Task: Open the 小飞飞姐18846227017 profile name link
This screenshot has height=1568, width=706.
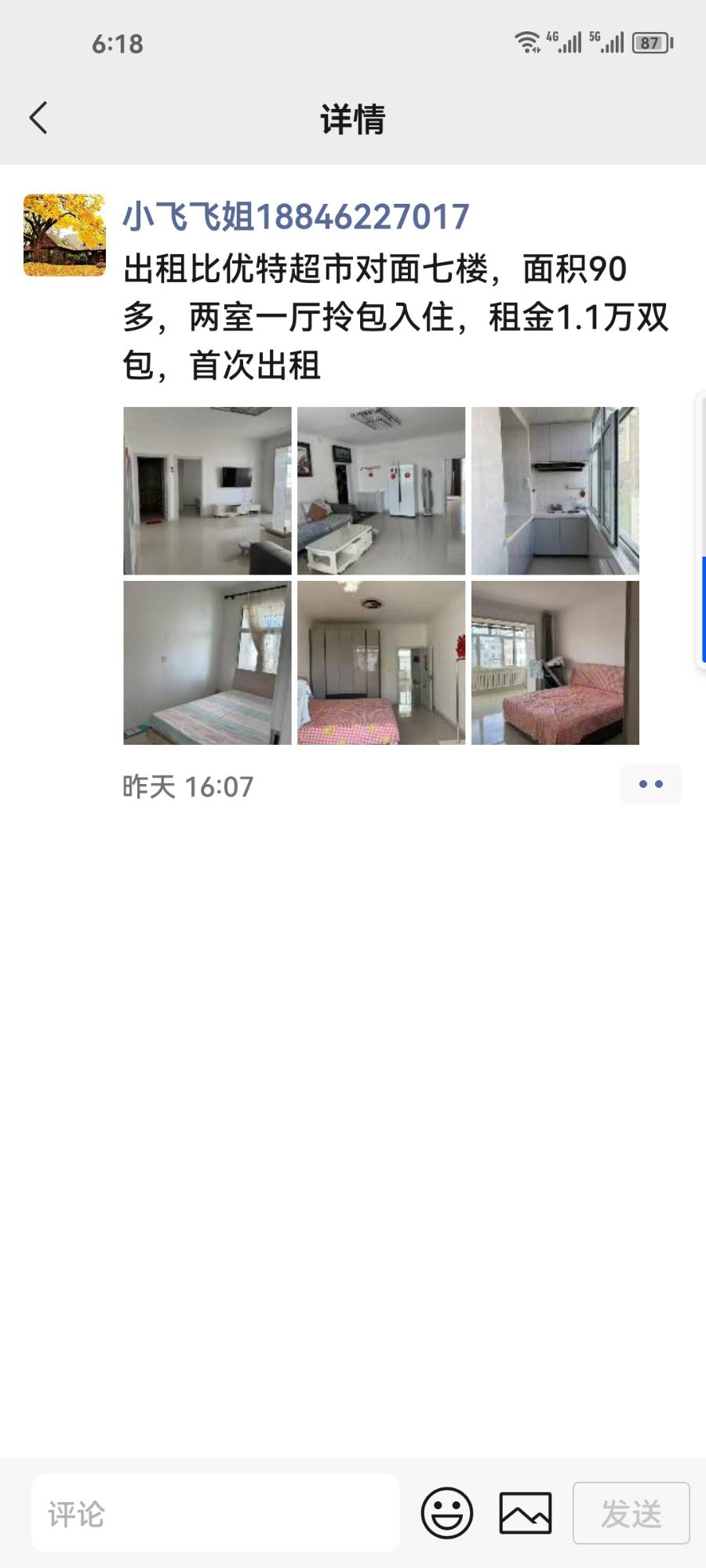Action: point(296,216)
